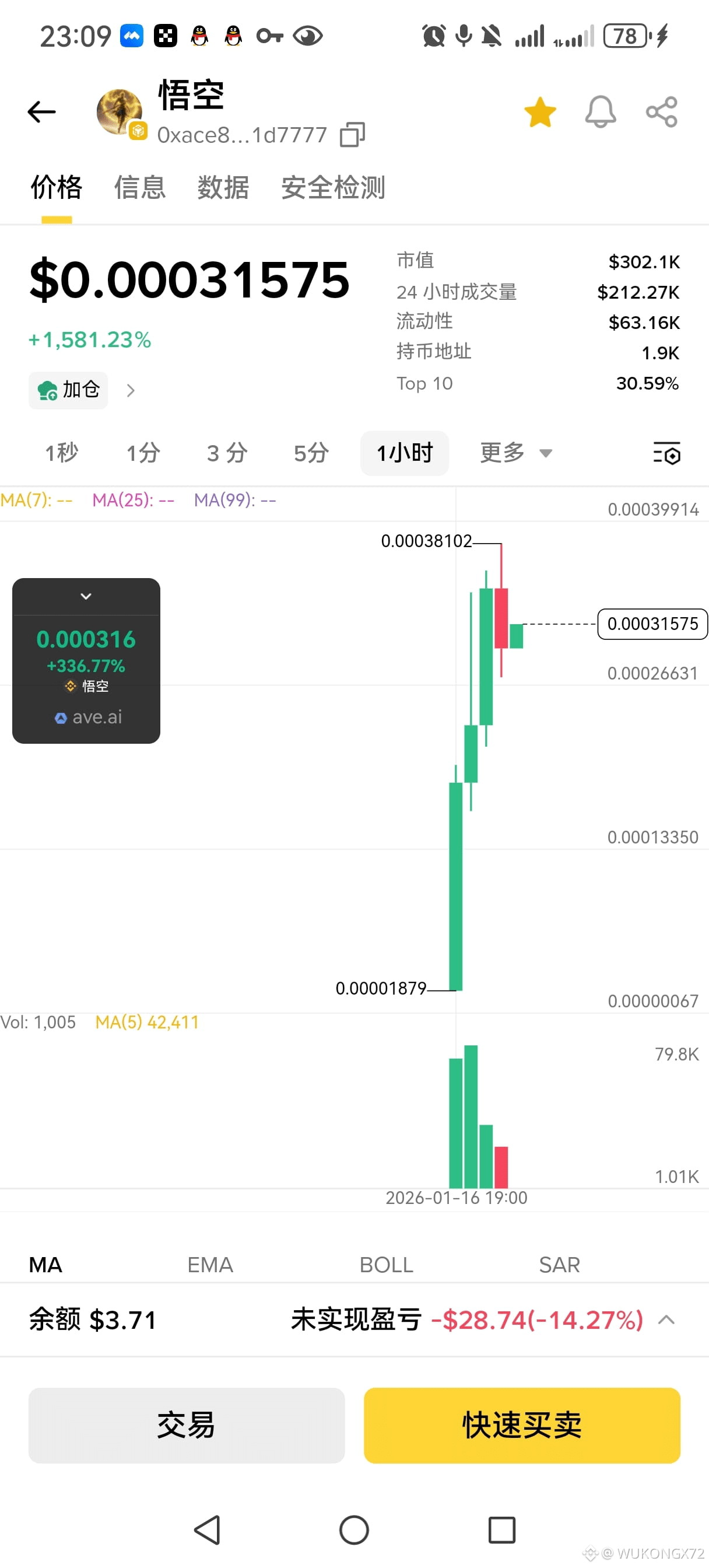Click the back arrow to leave token page

[x=41, y=112]
